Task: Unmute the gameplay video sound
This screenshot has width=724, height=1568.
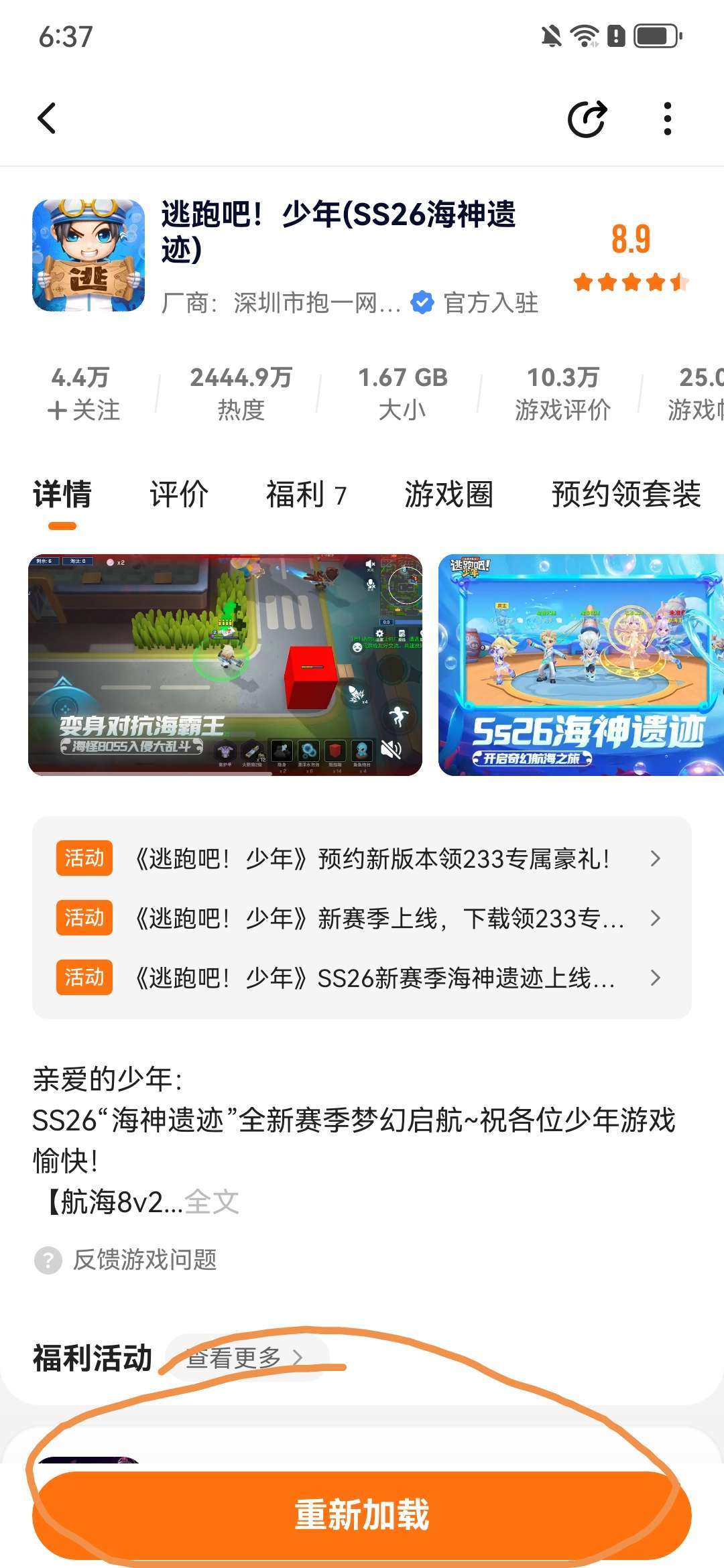Action: (x=391, y=749)
